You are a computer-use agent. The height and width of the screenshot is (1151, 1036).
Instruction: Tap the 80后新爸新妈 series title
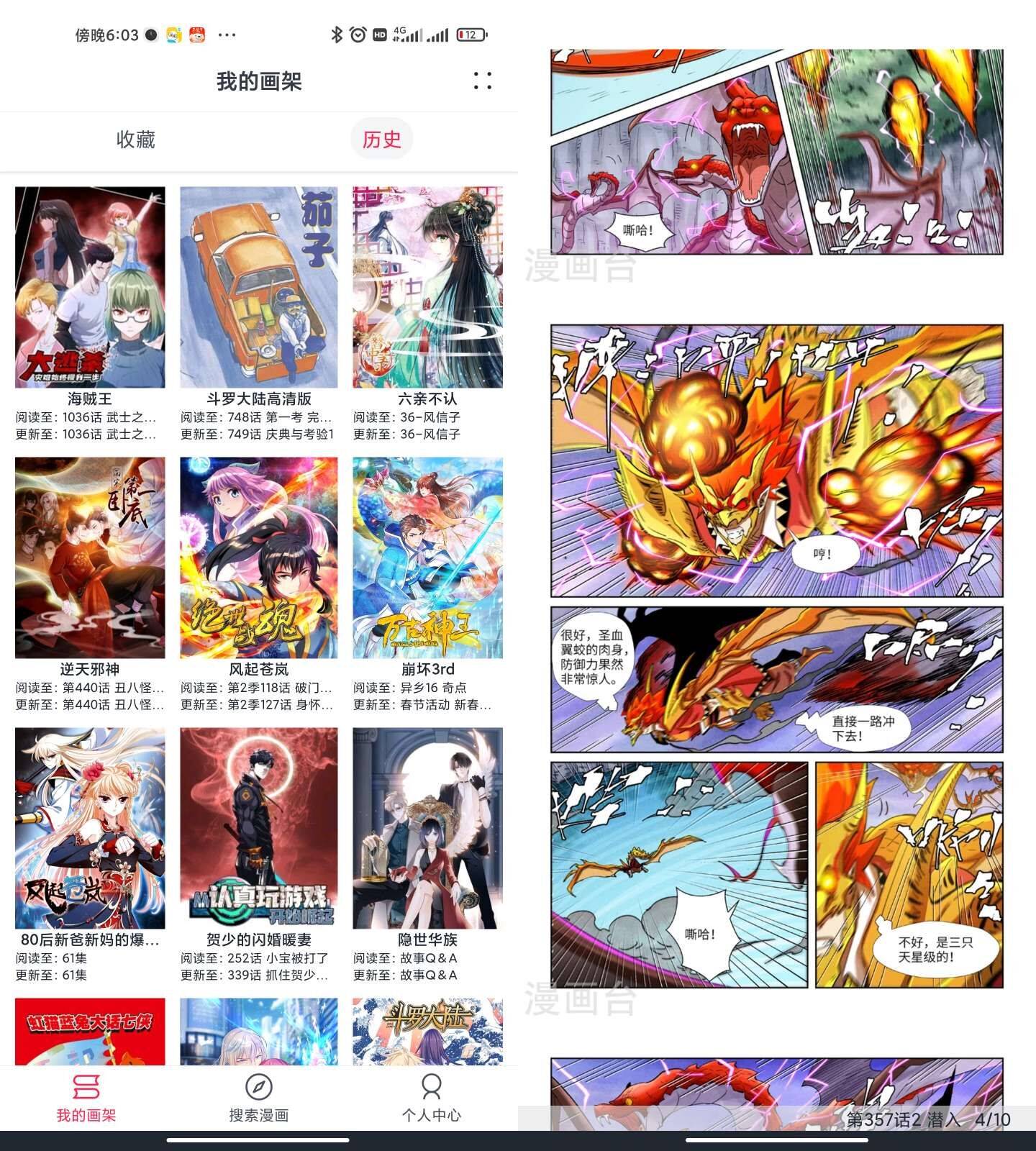(x=88, y=940)
